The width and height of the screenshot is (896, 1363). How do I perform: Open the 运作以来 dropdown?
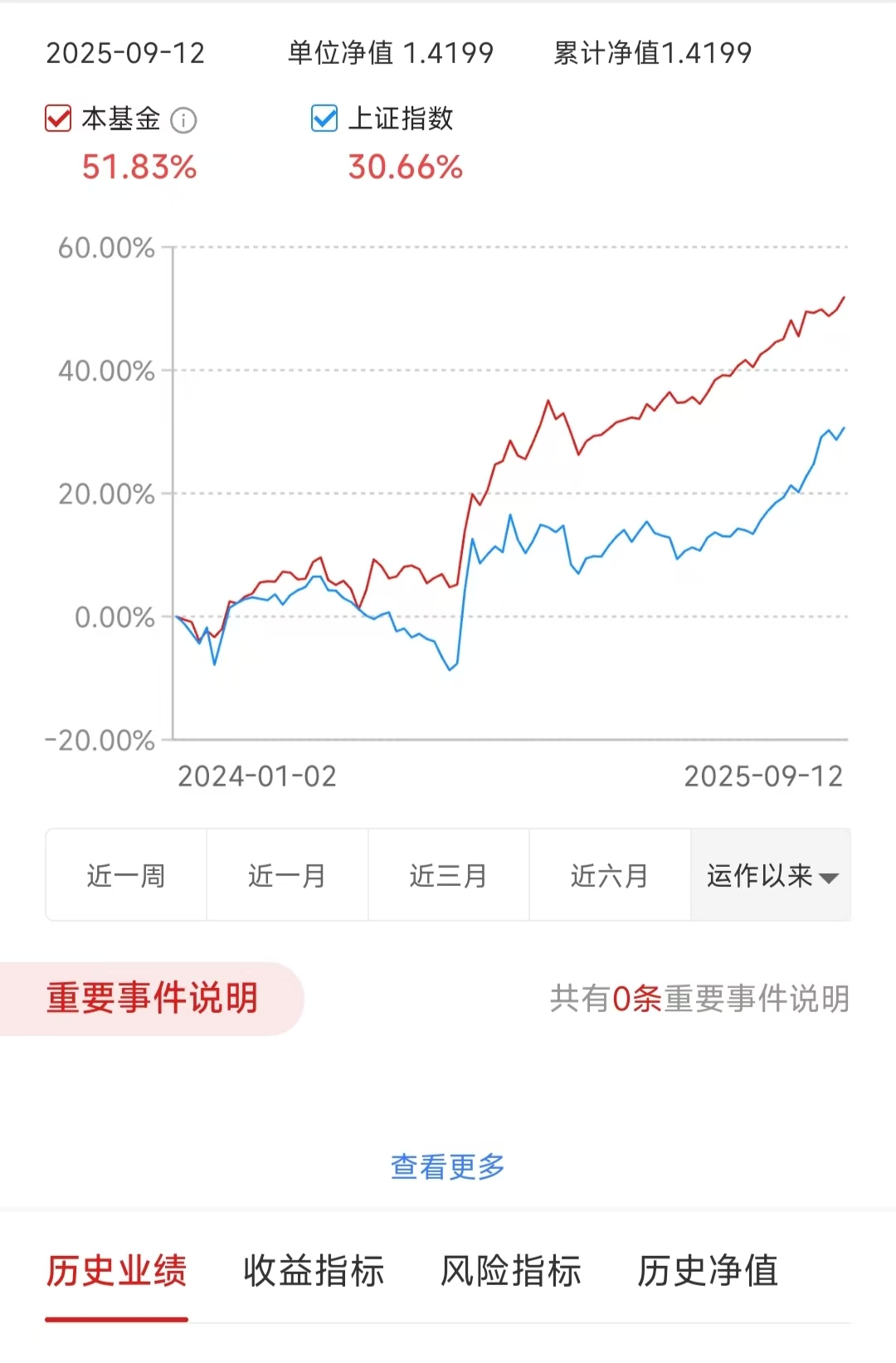tap(771, 875)
